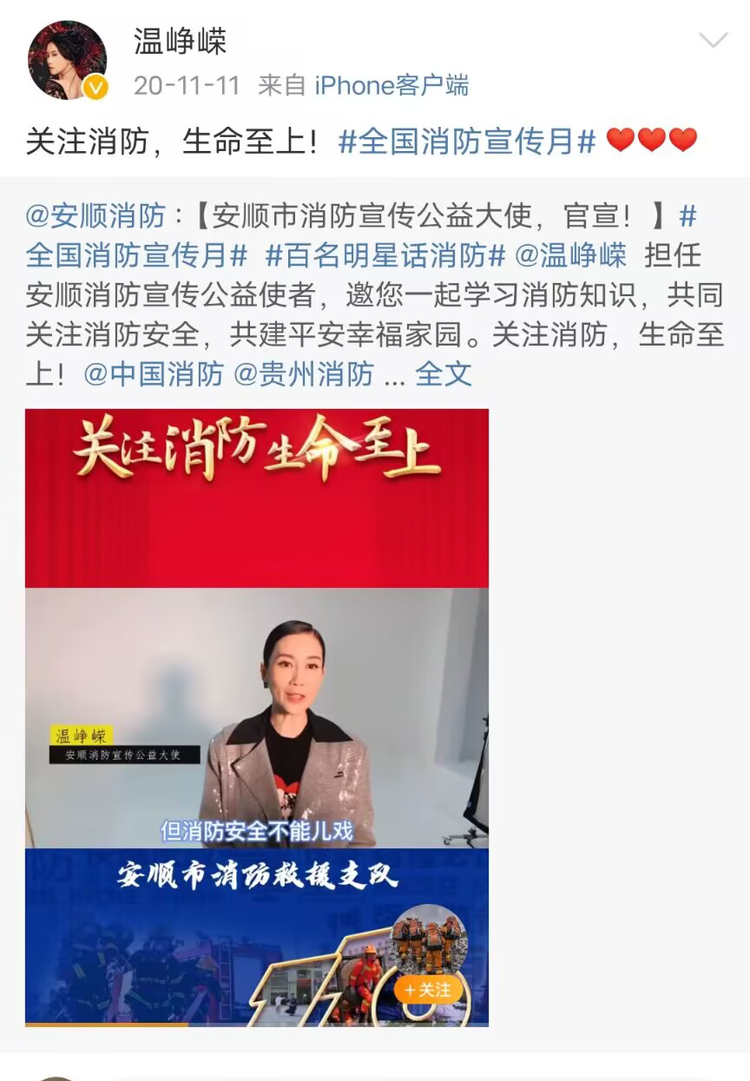
Task: Play the fire safety video
Action: tap(257, 717)
